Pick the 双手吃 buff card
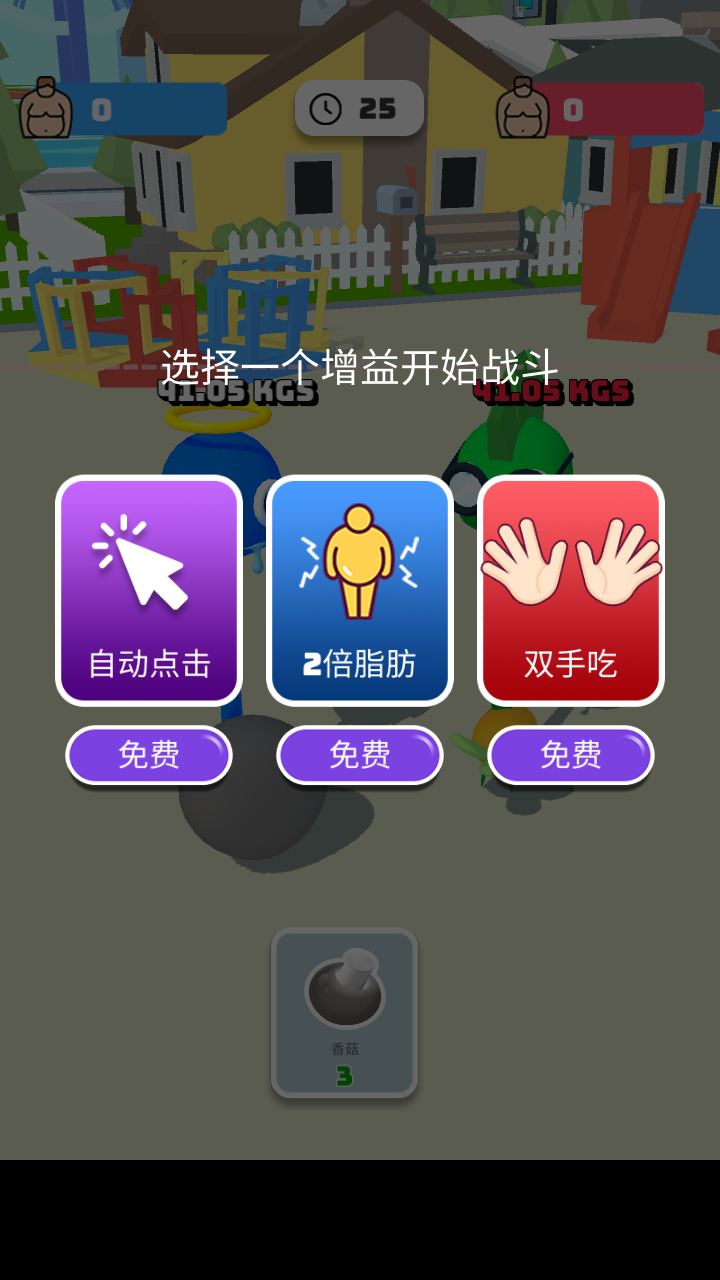The height and width of the screenshot is (1280, 720). [570, 590]
